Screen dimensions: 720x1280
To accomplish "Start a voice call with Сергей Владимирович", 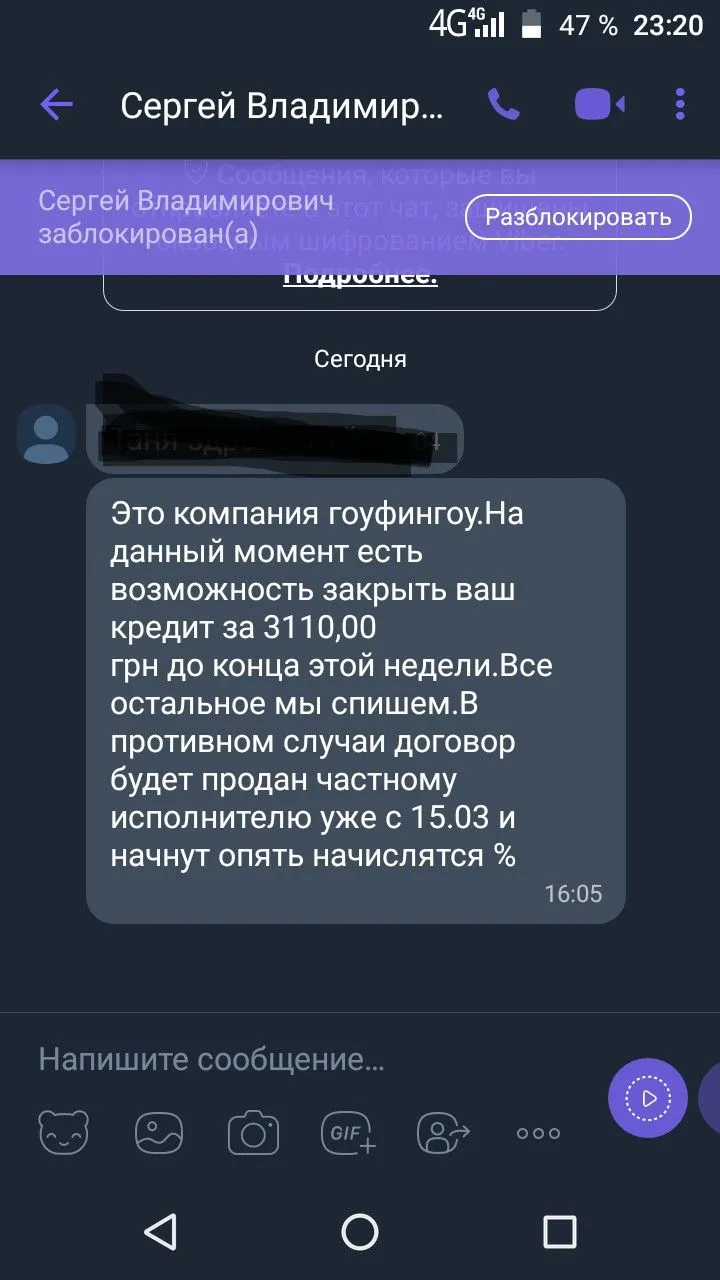I will 503,105.
